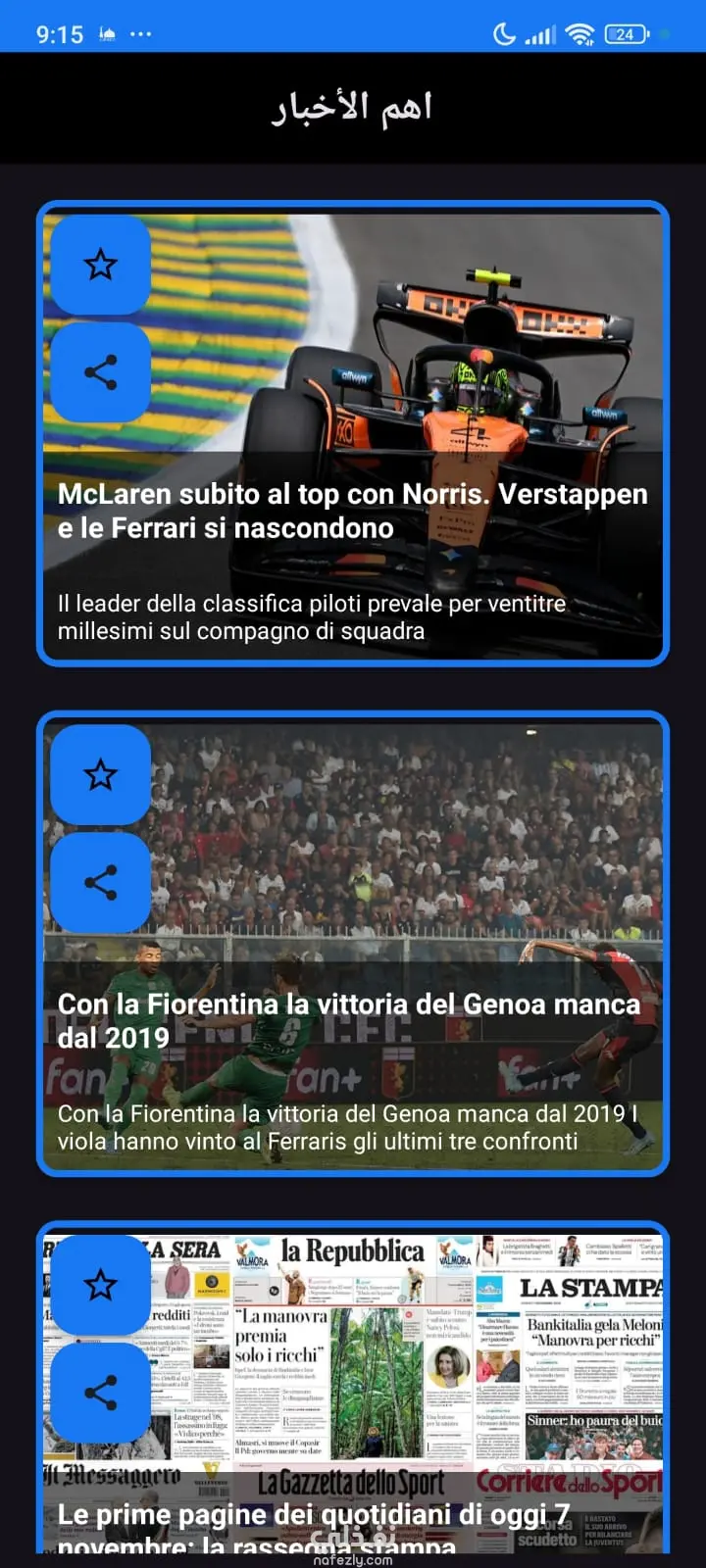This screenshot has width=706, height=1568.
Task: Share the prime pagine dei quotidiani article
Action: point(100,1392)
